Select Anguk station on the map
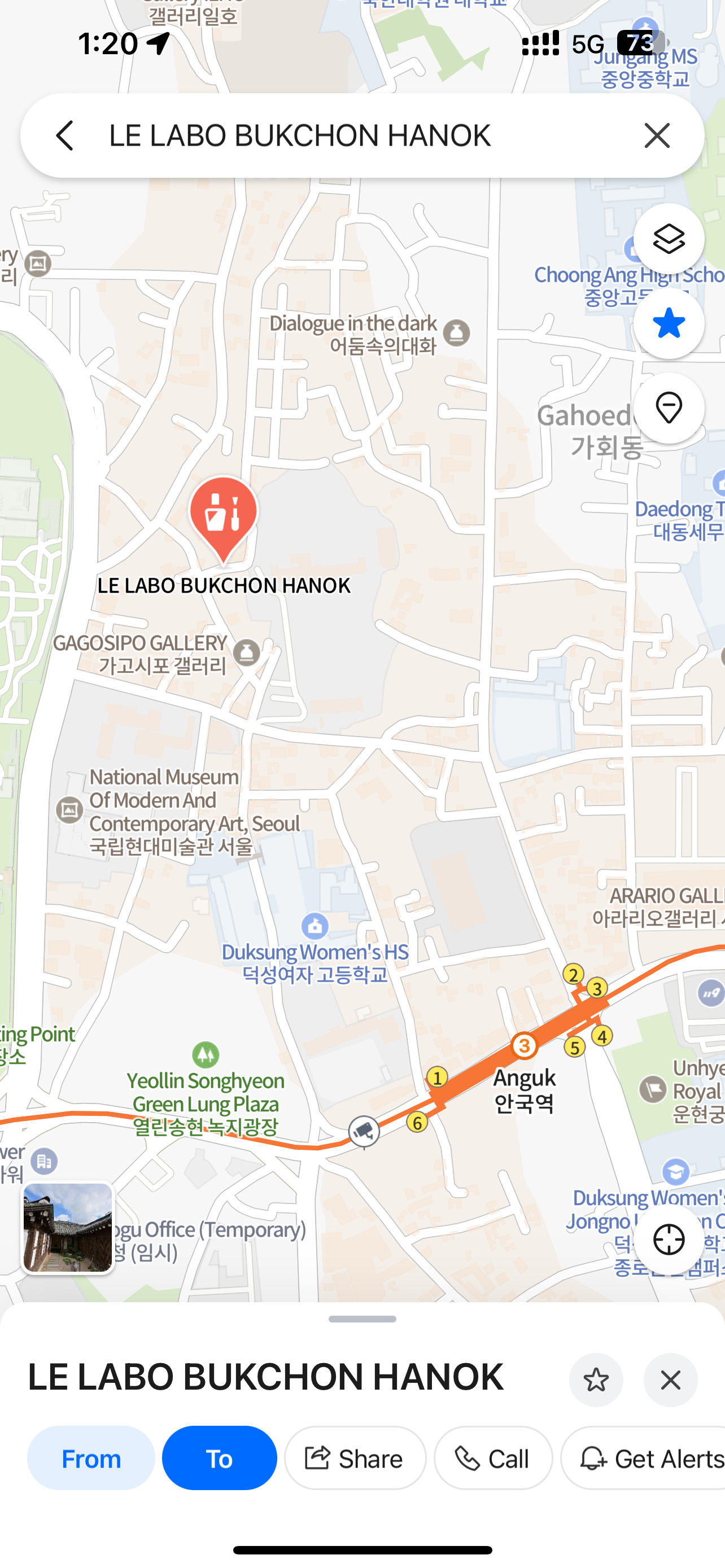725x1568 pixels. 524,1046
